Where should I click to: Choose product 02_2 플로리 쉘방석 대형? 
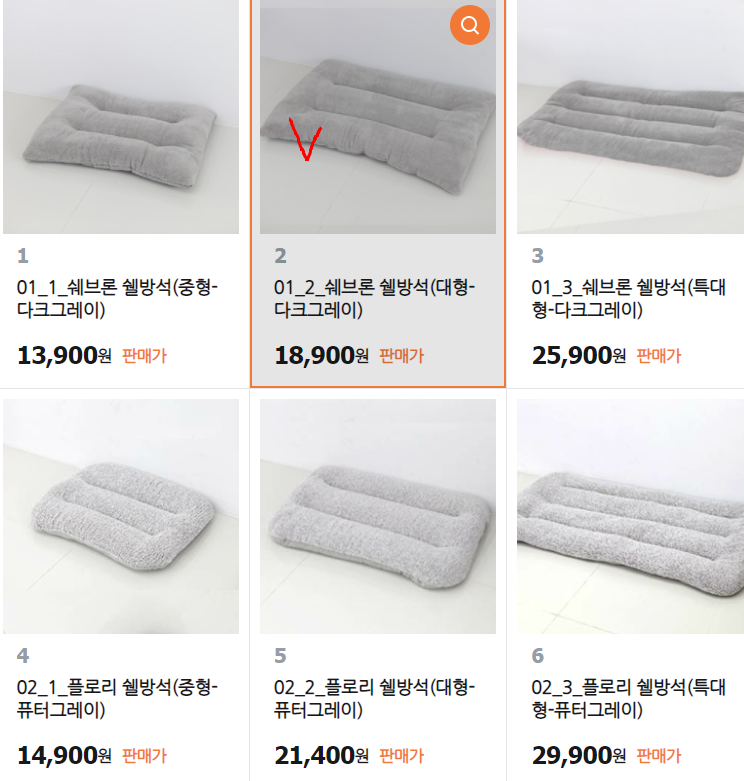pos(377,515)
